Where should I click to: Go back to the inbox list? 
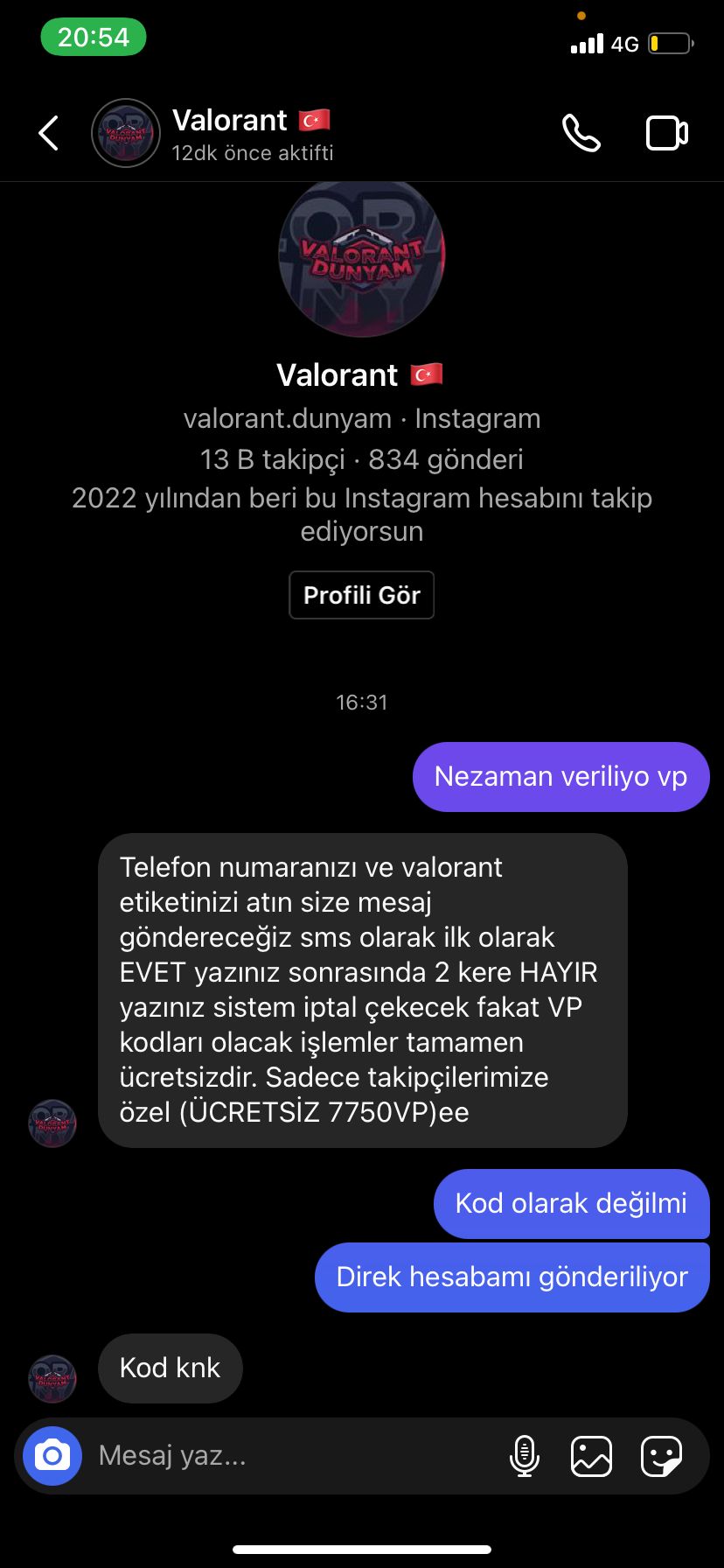[49, 134]
